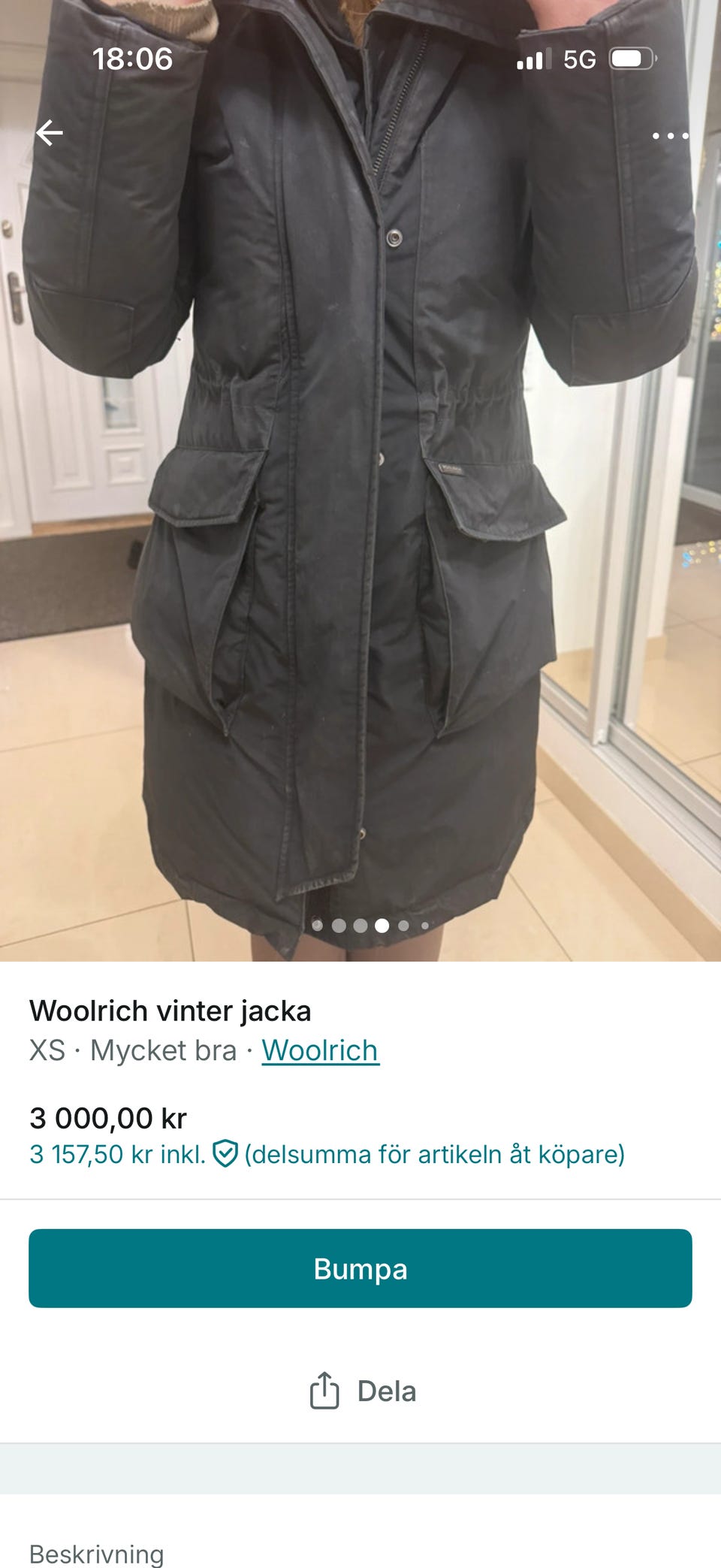Screen dimensions: 721x1568
Task: Open the three-dot overflow menu
Action: (669, 136)
